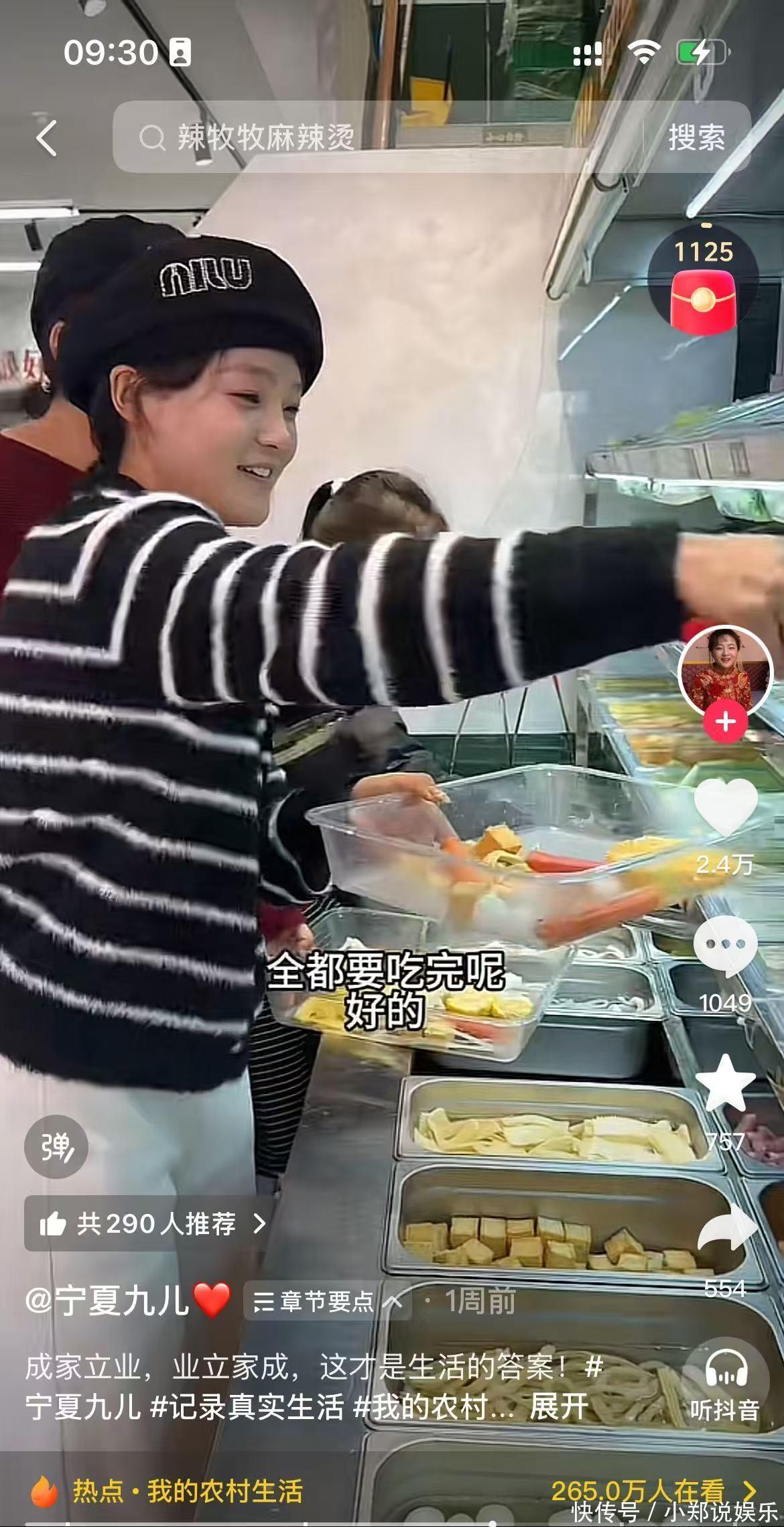Tap the 搜索 button

(x=697, y=138)
